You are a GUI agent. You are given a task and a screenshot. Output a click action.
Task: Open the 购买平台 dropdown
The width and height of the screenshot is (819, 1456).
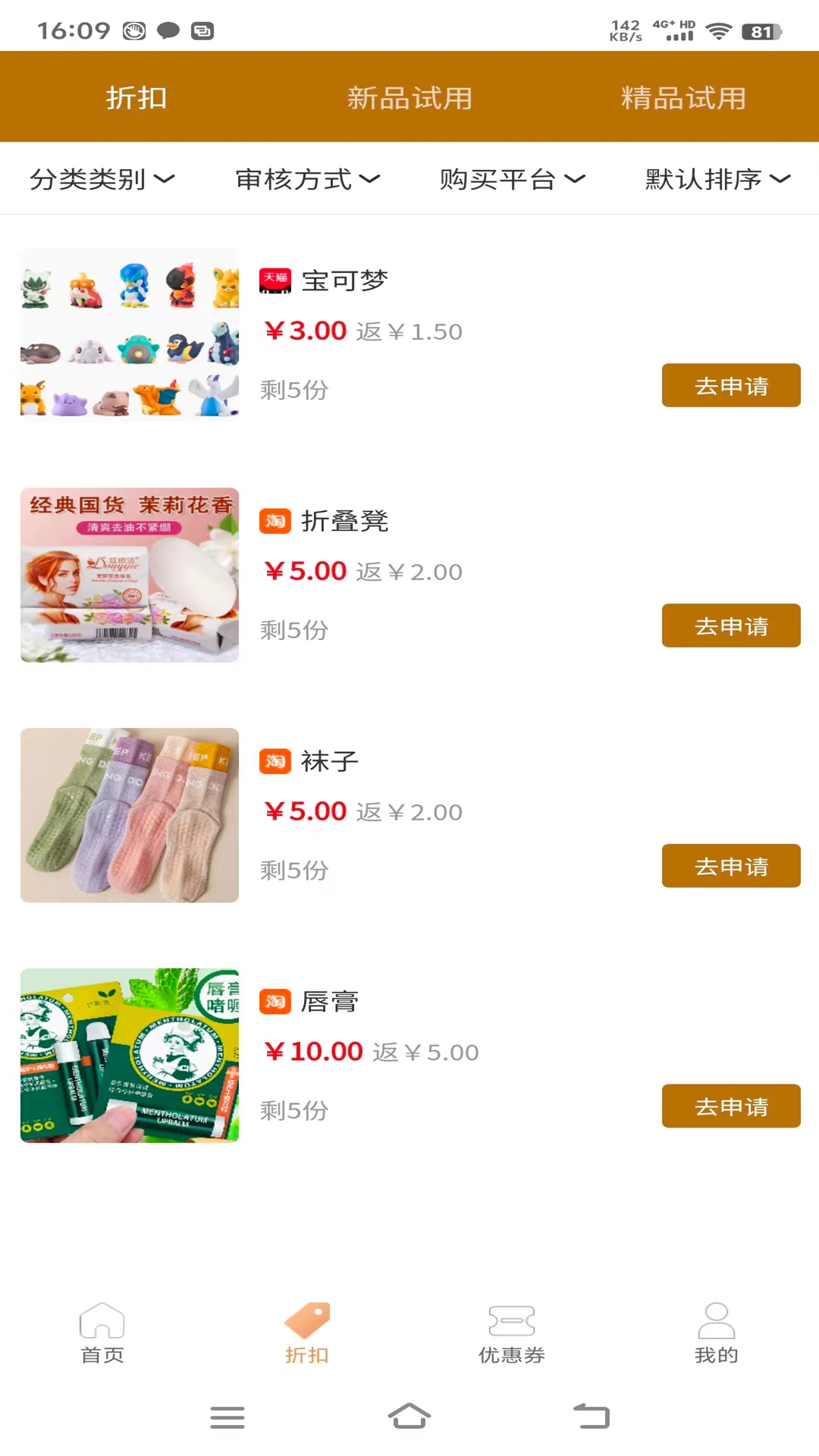[512, 179]
